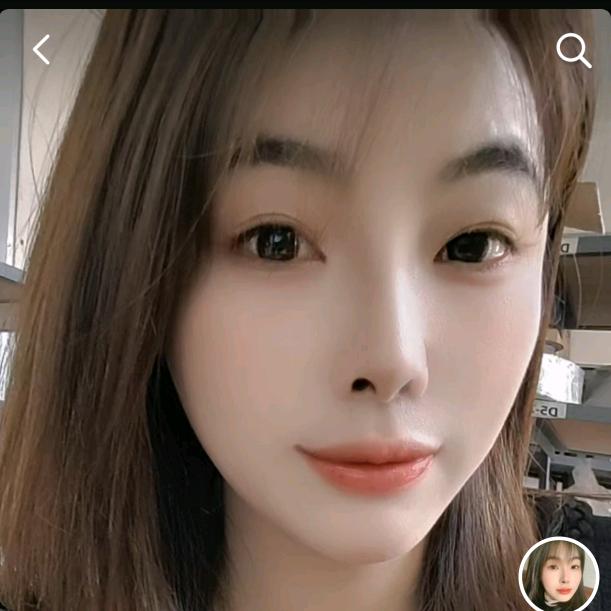The width and height of the screenshot is (611, 611).
Task: Open the circular profile avatar
Action: (558, 576)
